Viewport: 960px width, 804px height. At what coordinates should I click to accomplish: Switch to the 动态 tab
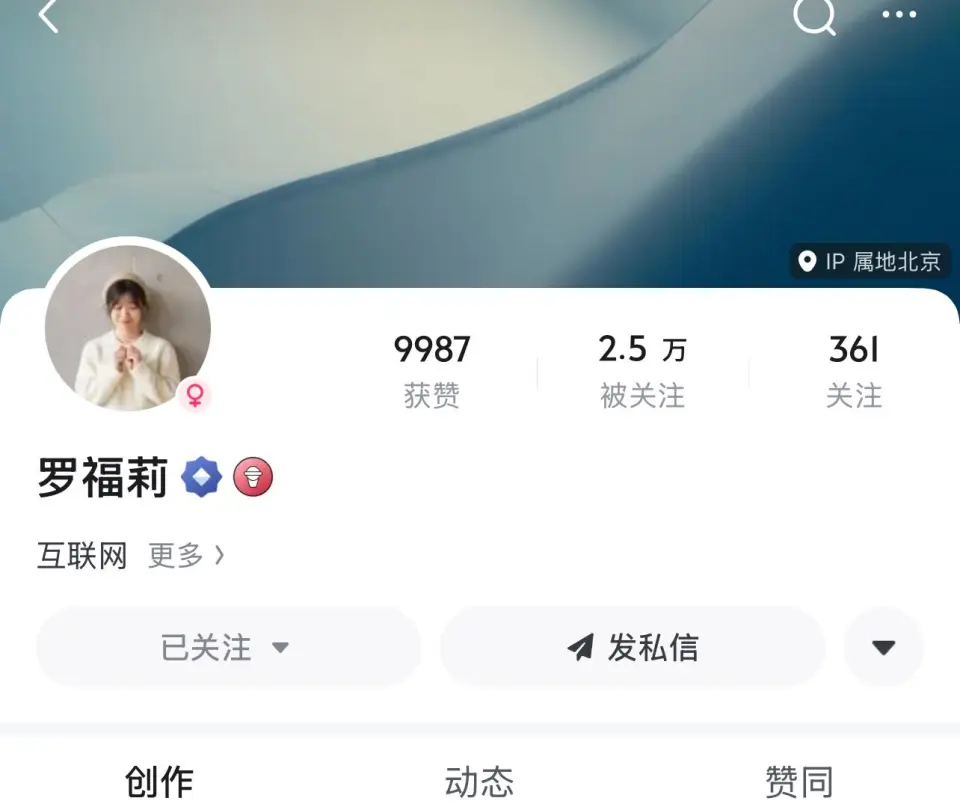point(479,781)
